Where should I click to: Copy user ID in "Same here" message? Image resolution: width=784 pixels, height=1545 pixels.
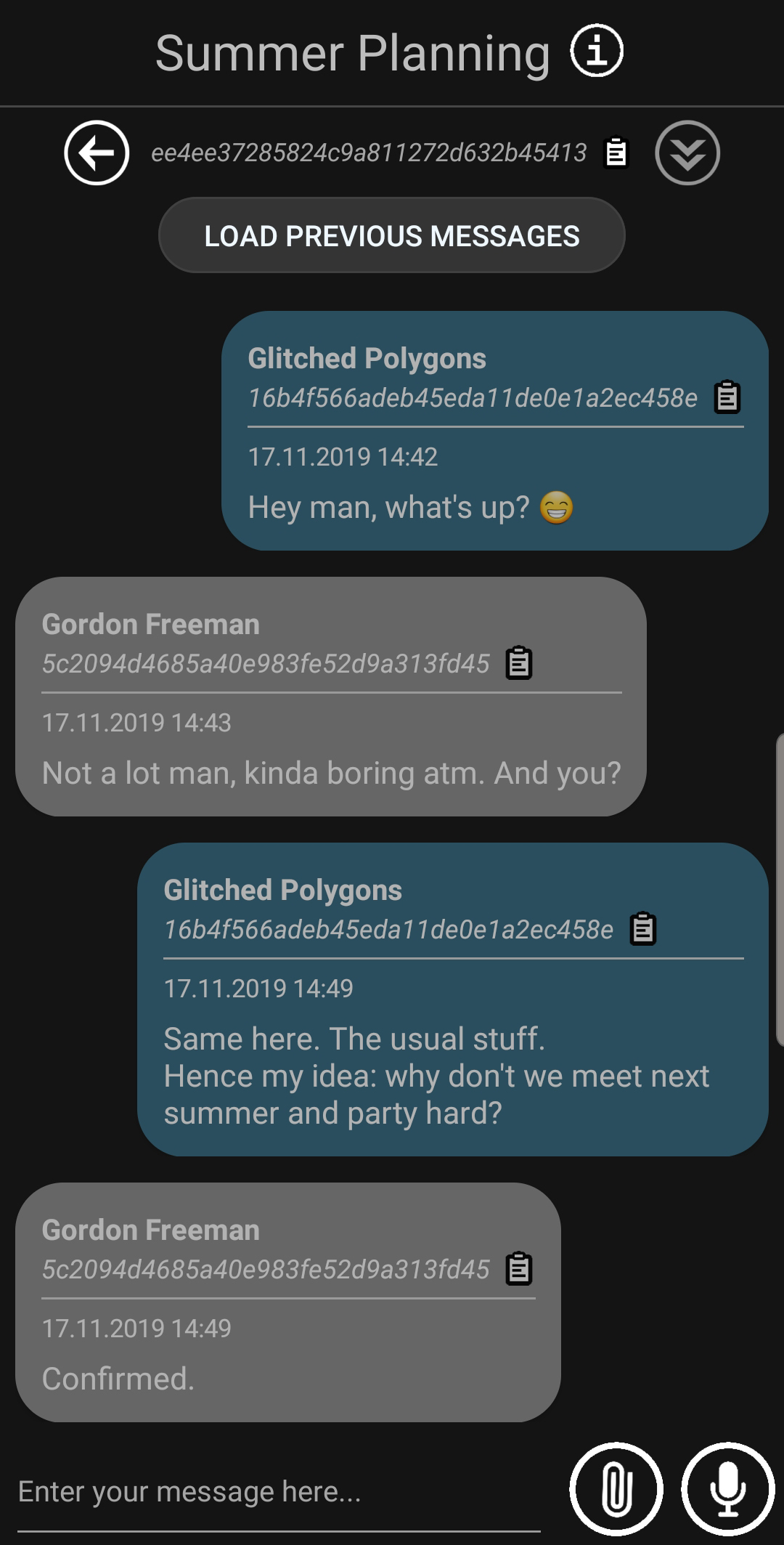click(643, 929)
